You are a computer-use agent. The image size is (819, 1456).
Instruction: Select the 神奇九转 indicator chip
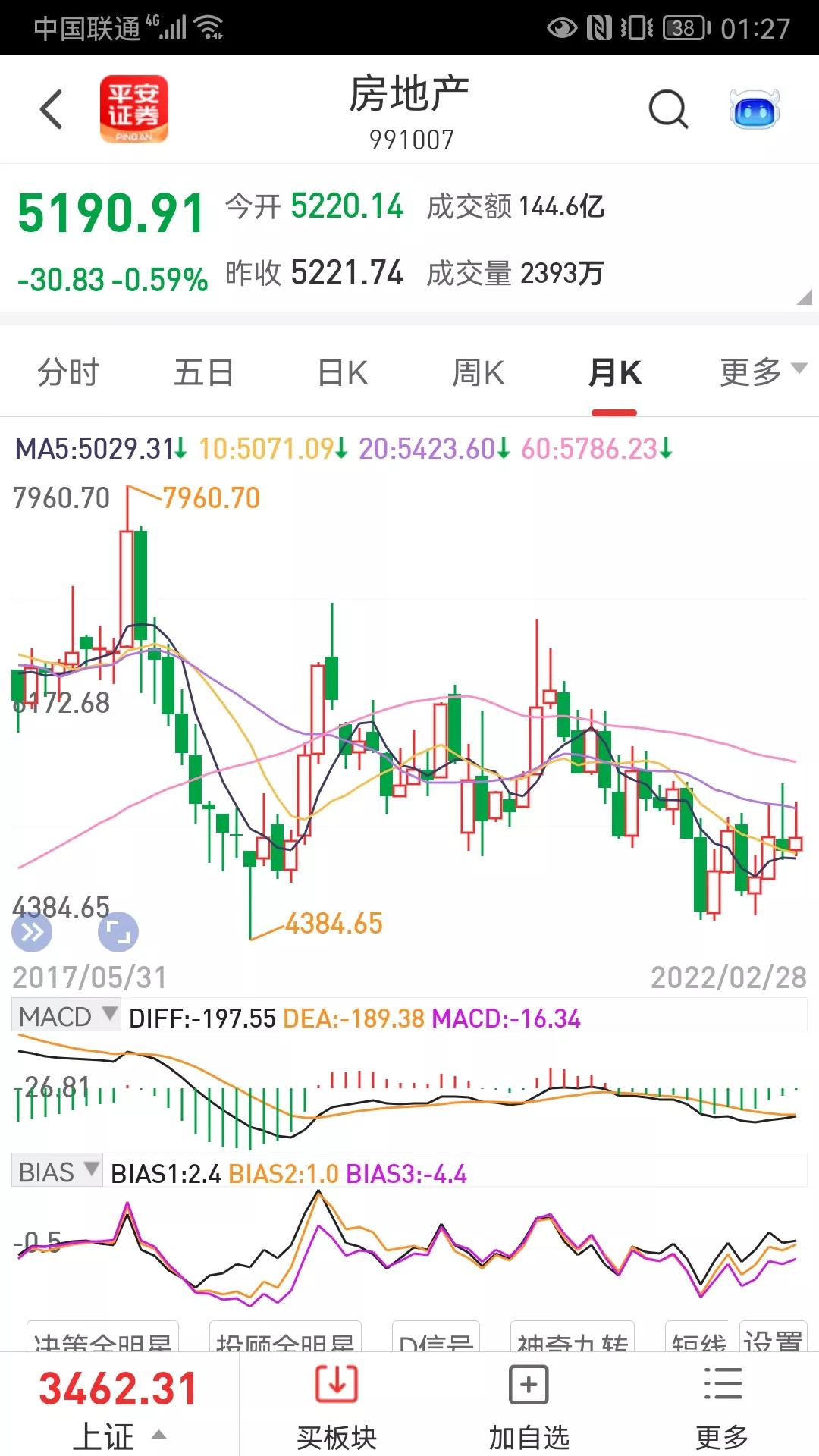(573, 1338)
